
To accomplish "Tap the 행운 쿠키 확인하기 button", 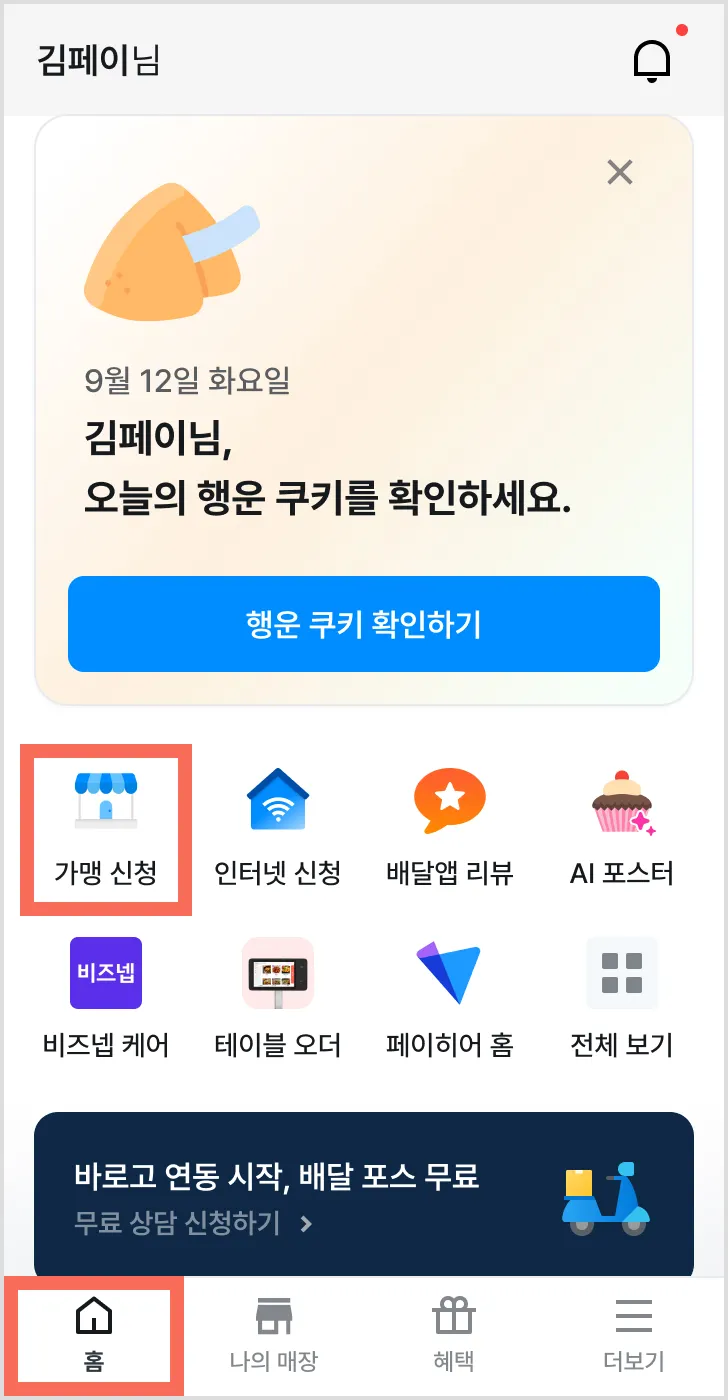I will [364, 624].
